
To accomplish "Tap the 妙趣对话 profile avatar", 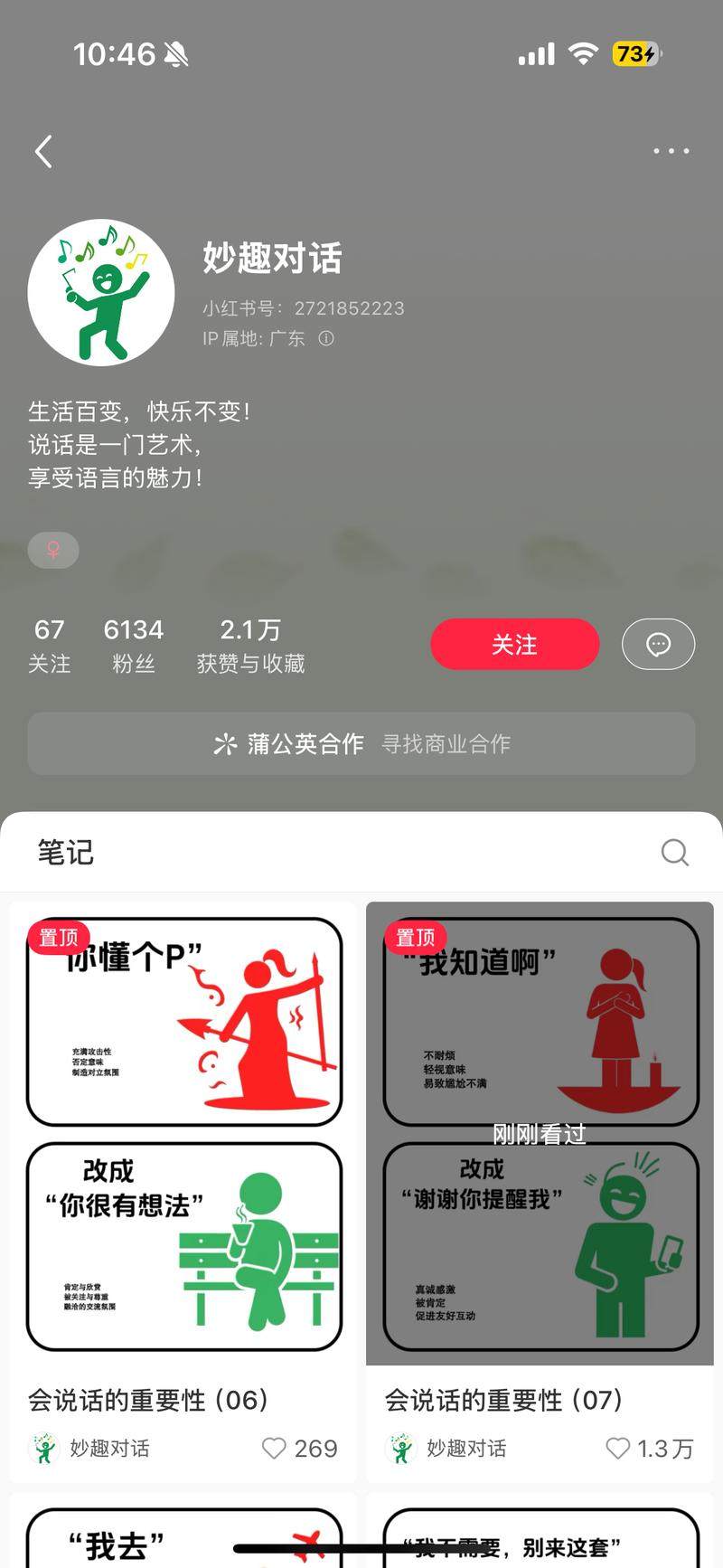I will tap(101, 292).
